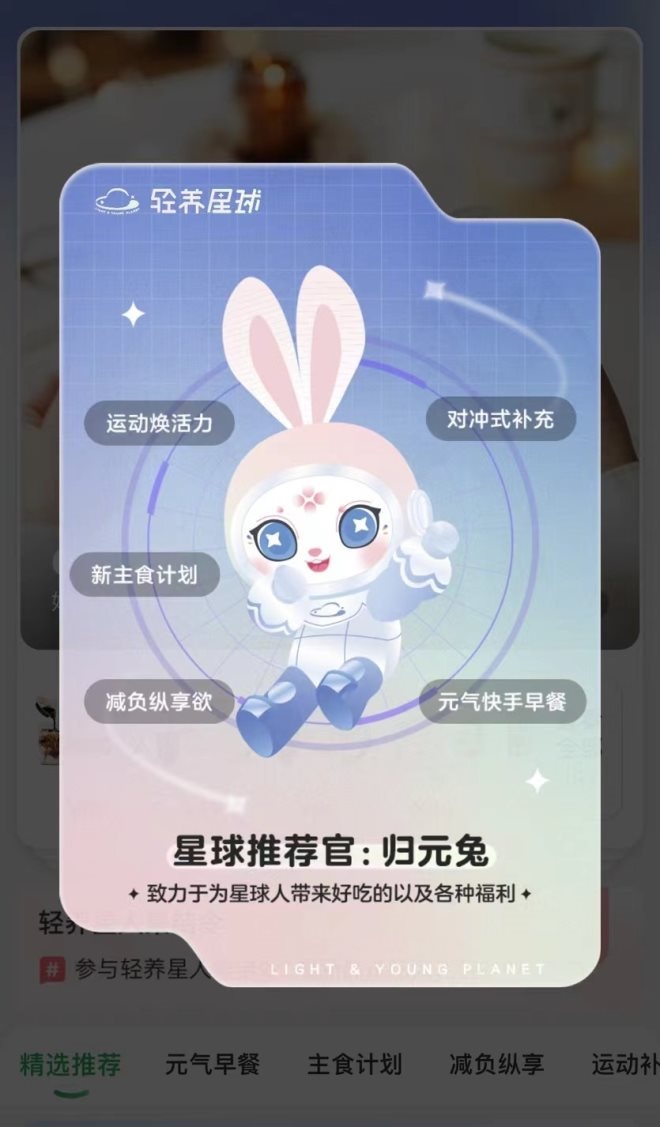The height and width of the screenshot is (1127, 660).
Task: Select the 减负纵享 tab
Action: [x=497, y=1064]
